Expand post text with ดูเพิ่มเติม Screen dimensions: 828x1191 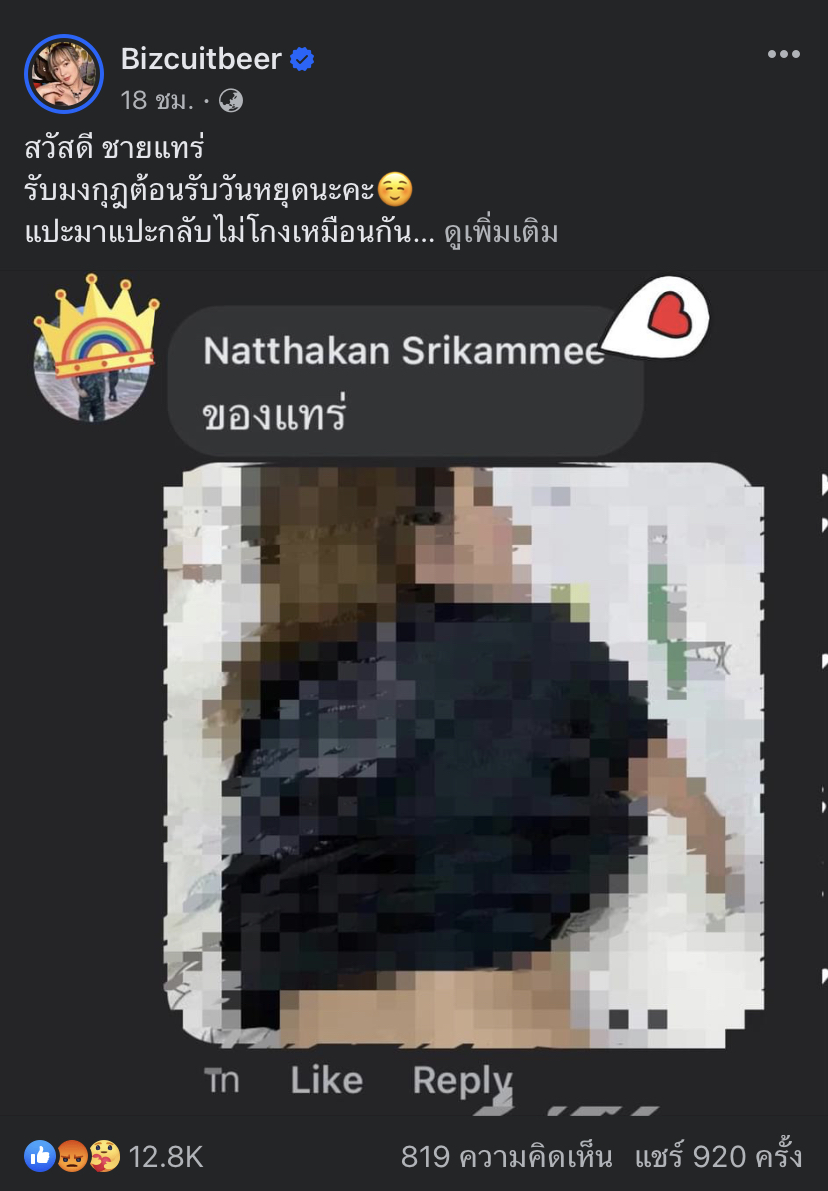tap(501, 233)
